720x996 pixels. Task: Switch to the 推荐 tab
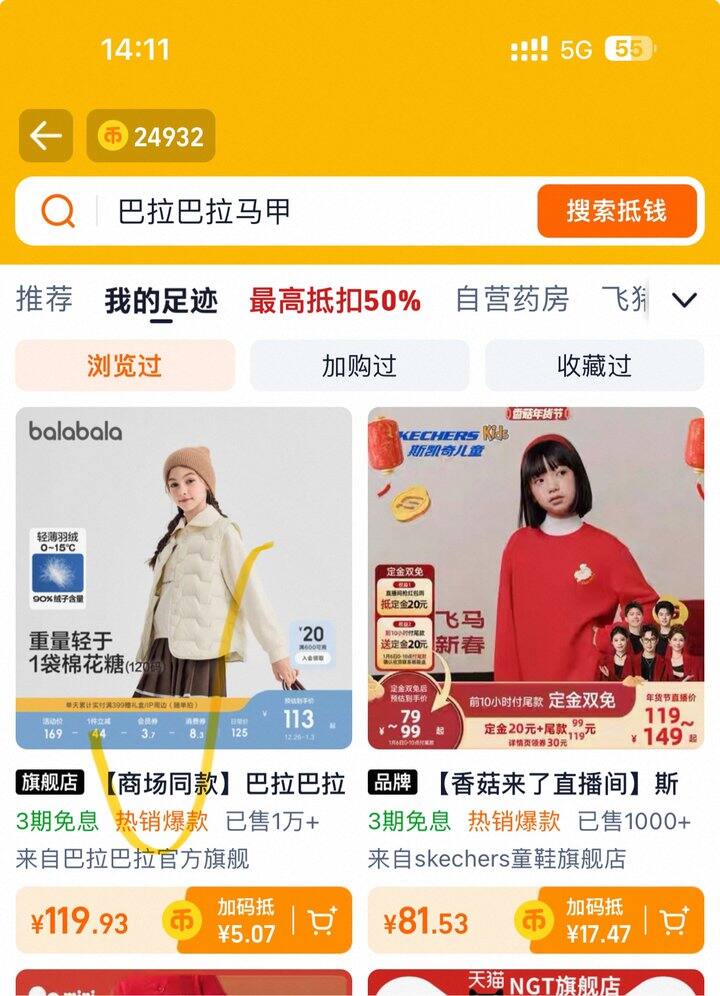tap(44, 299)
